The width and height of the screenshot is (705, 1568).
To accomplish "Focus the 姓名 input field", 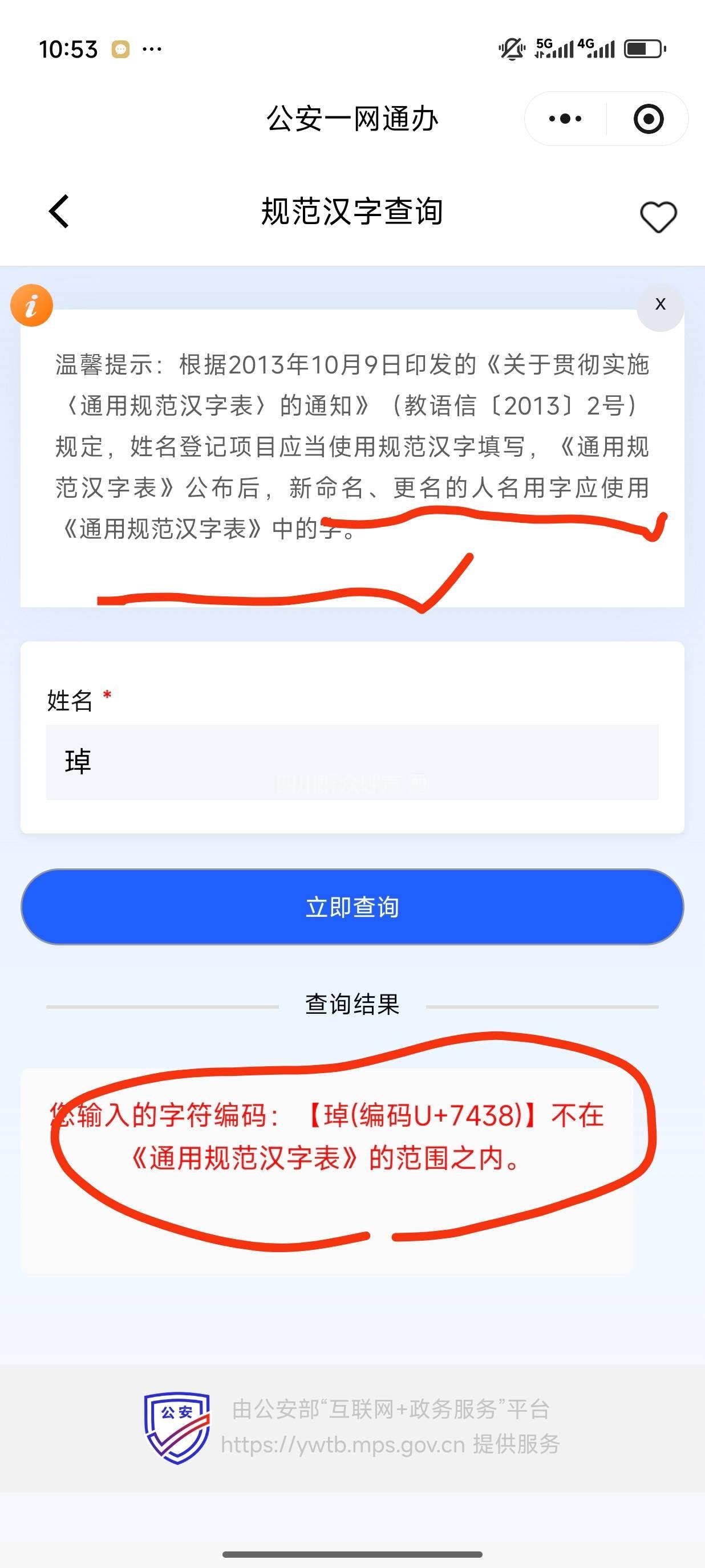I will click(352, 762).
